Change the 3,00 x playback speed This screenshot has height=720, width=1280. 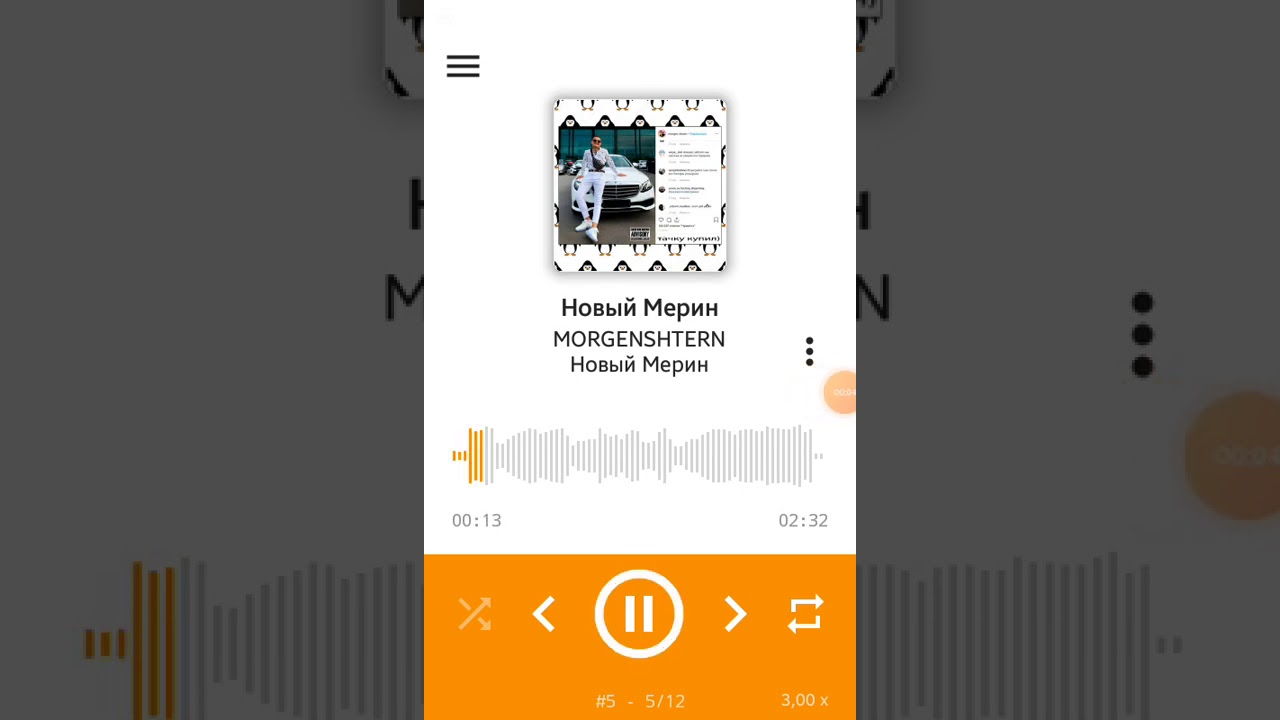804,700
